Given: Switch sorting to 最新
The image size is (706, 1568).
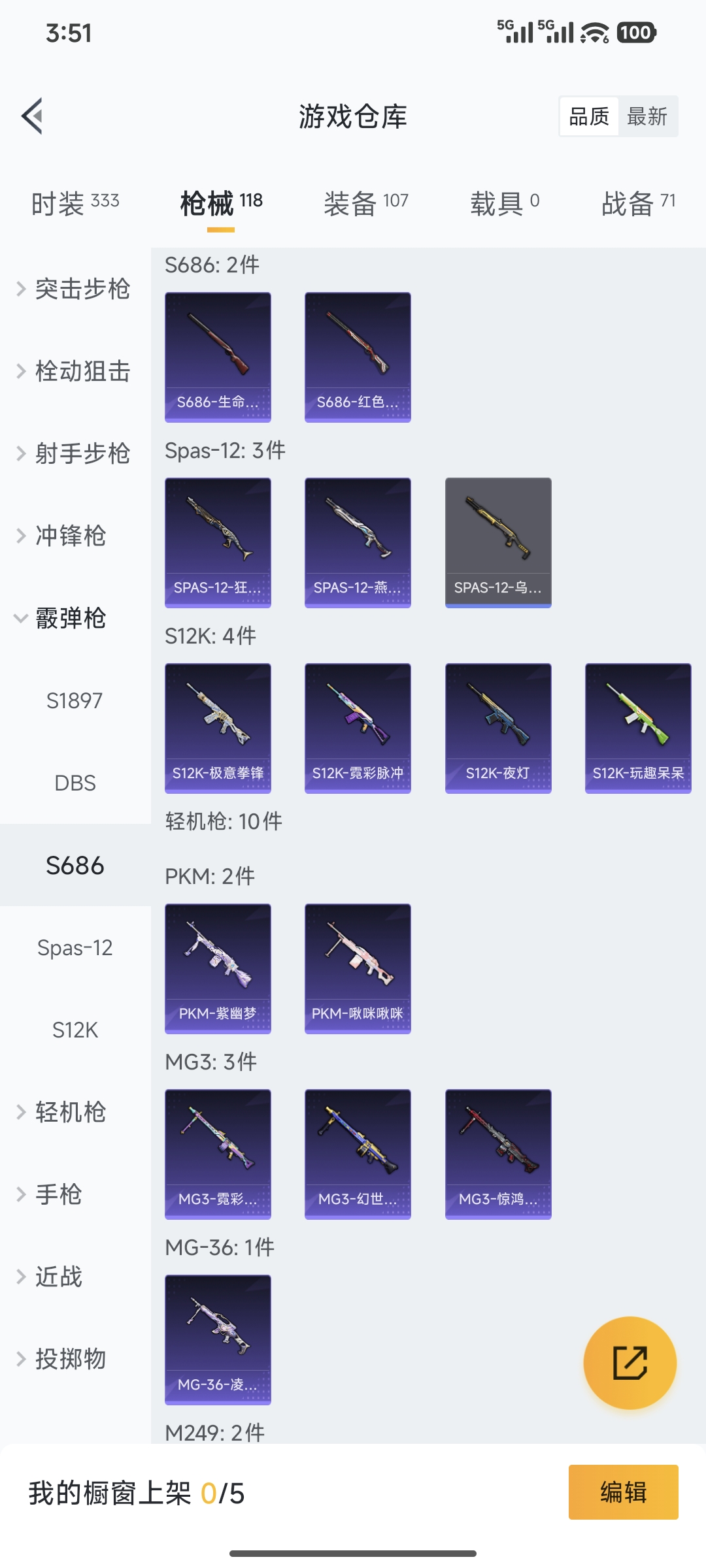Looking at the screenshot, I should [x=648, y=116].
